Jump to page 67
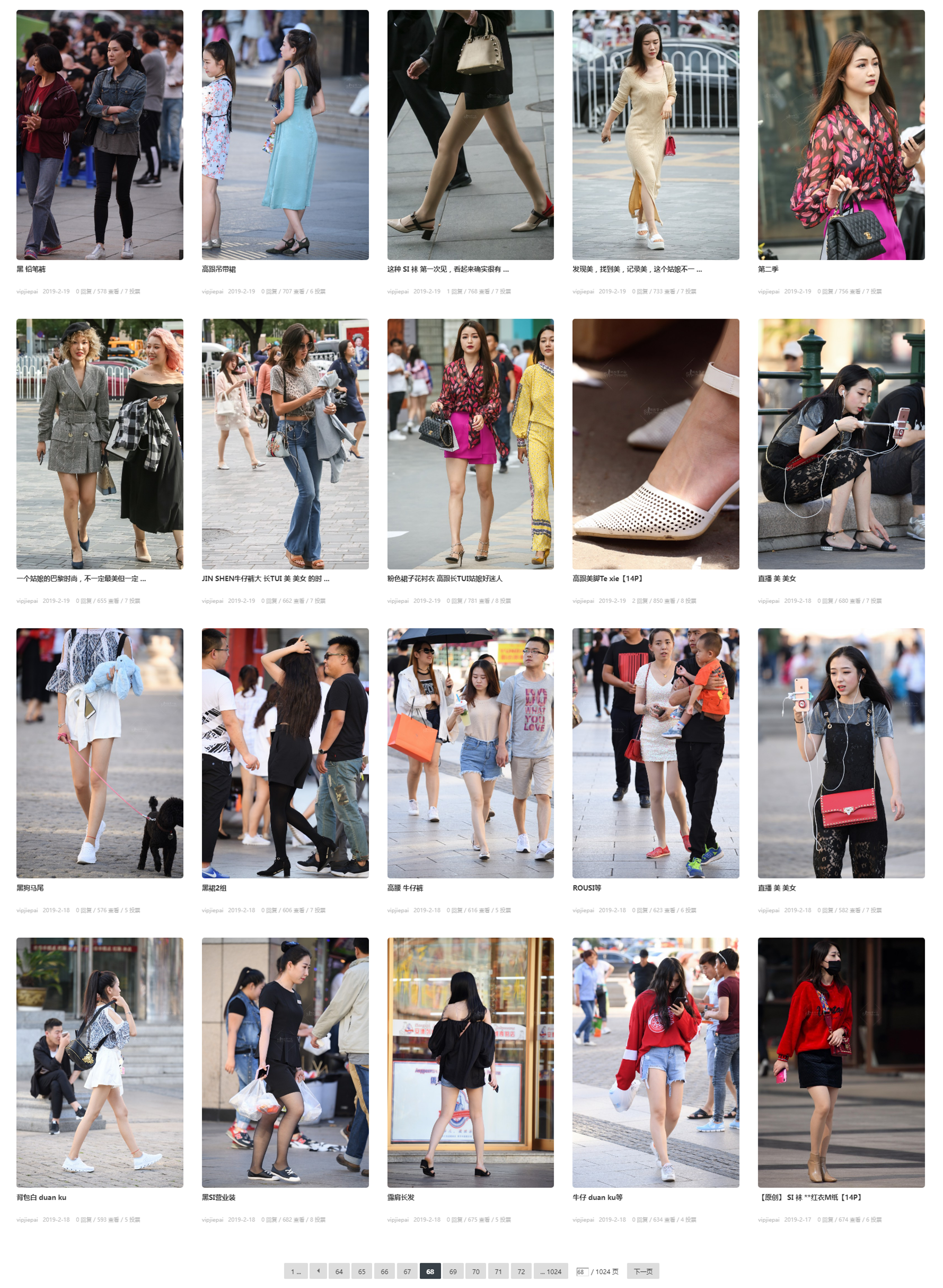 coord(407,1272)
